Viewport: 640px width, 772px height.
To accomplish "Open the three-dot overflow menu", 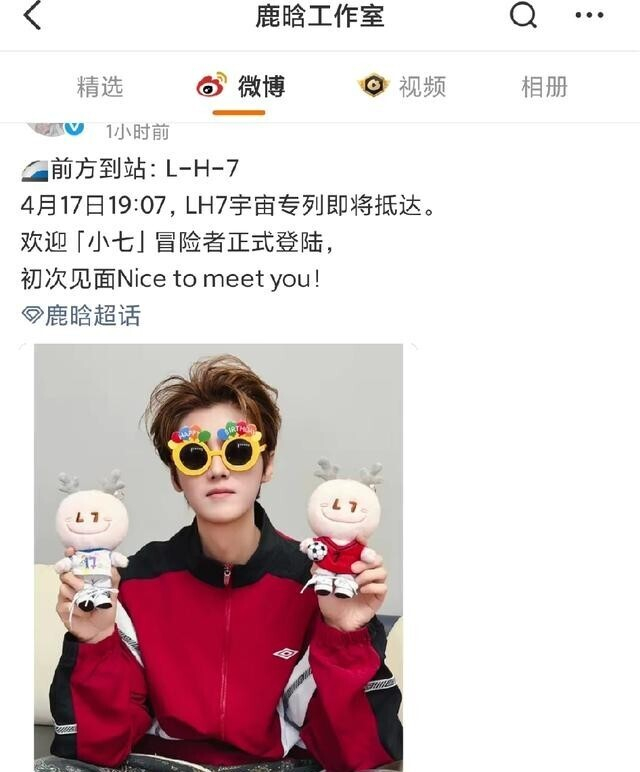I will tap(590, 16).
